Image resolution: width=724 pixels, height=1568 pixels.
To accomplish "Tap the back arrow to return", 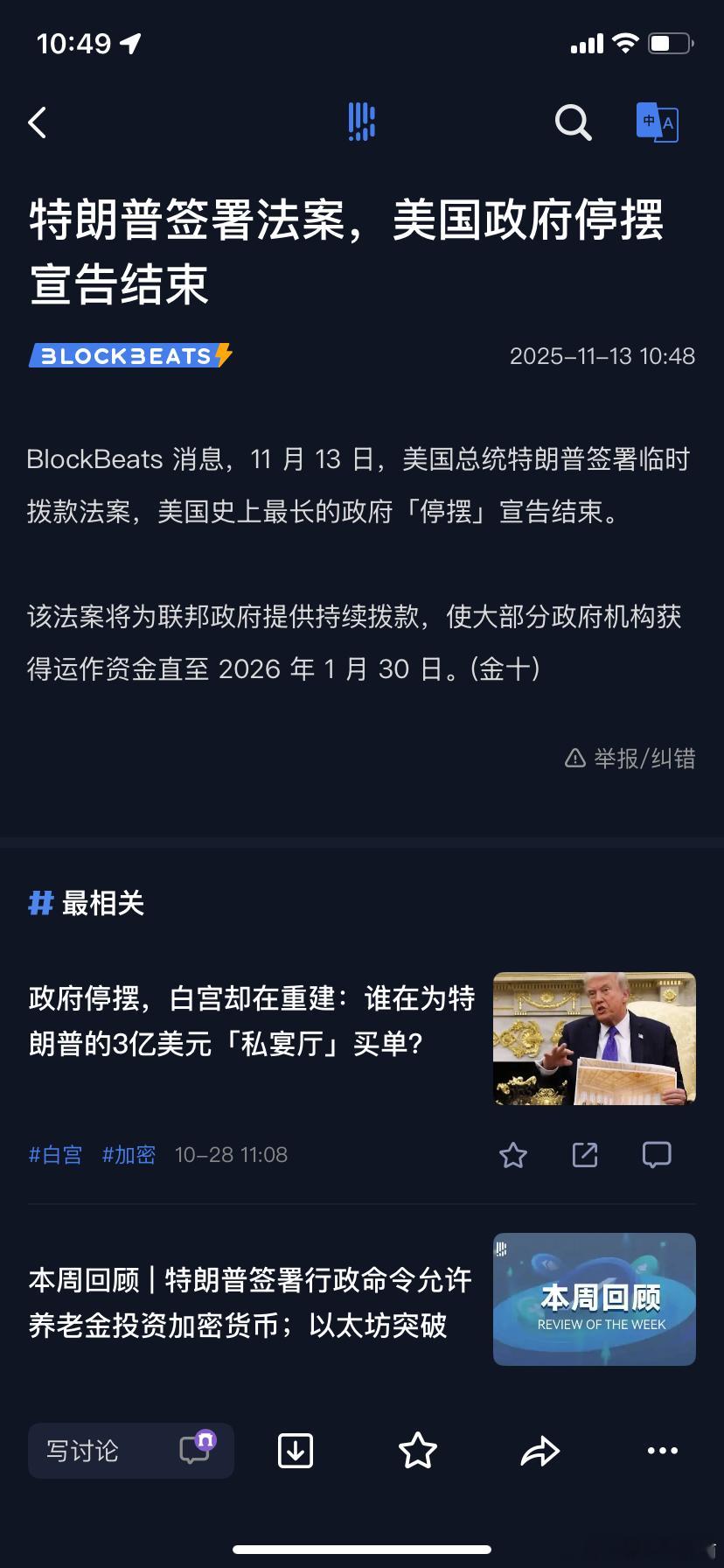I will (x=37, y=122).
